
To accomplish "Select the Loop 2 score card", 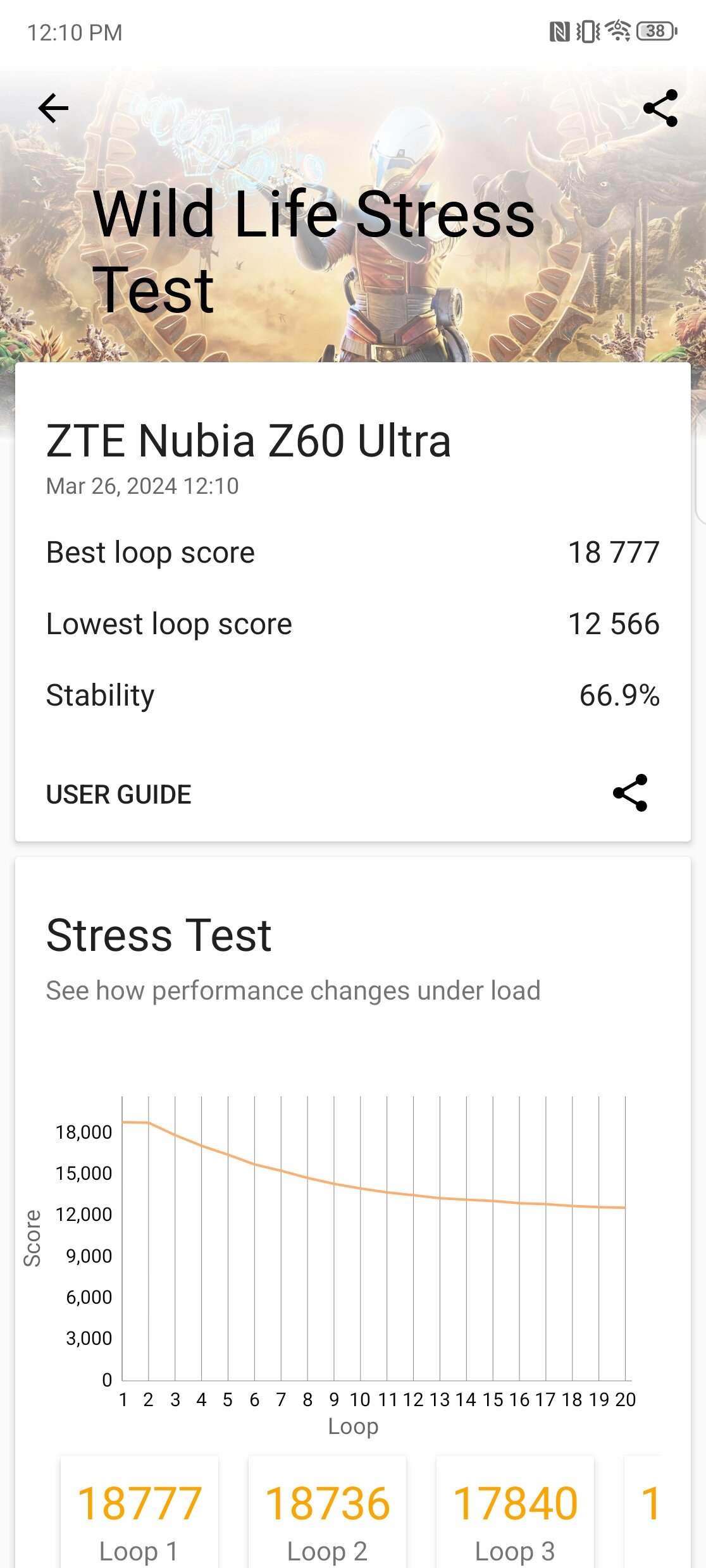I will coord(327,1512).
